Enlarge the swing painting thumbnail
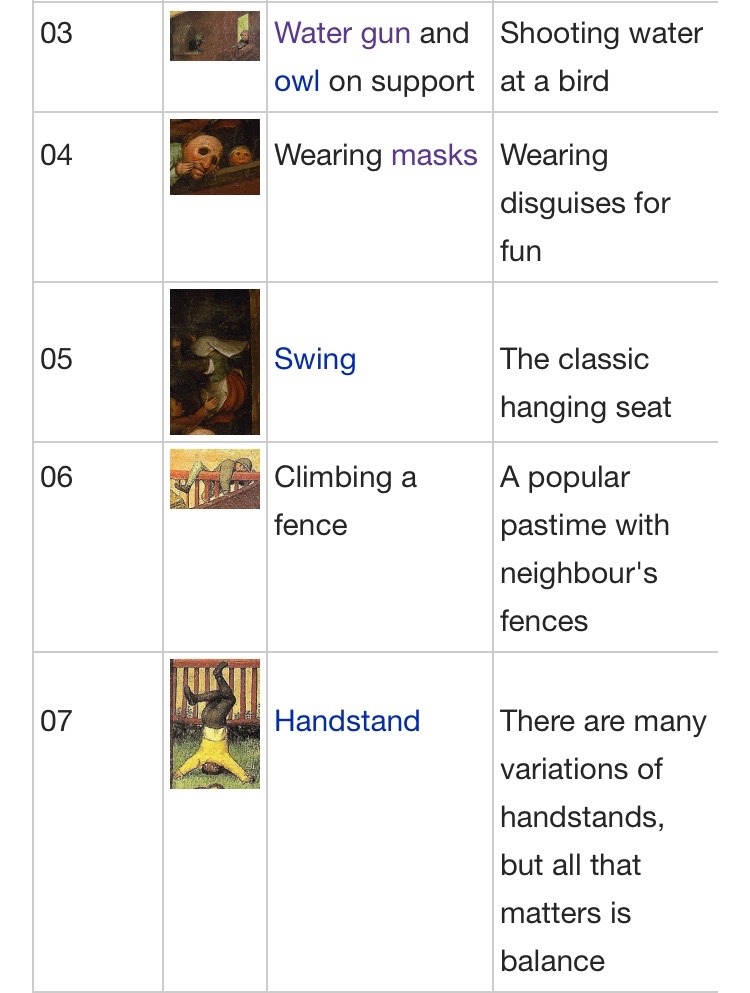750x993 pixels. [215, 362]
